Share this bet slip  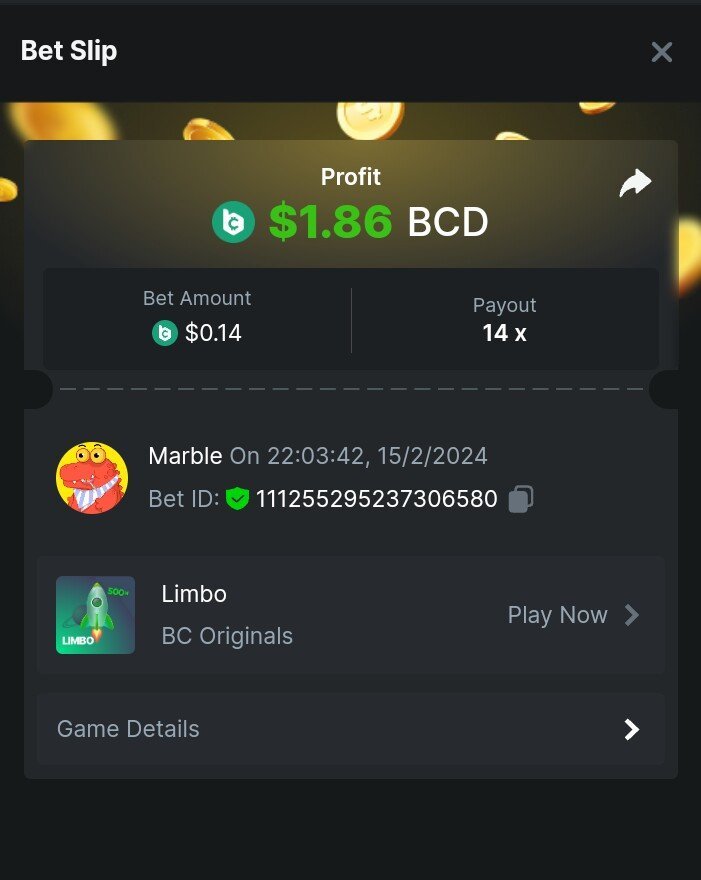[x=635, y=183]
